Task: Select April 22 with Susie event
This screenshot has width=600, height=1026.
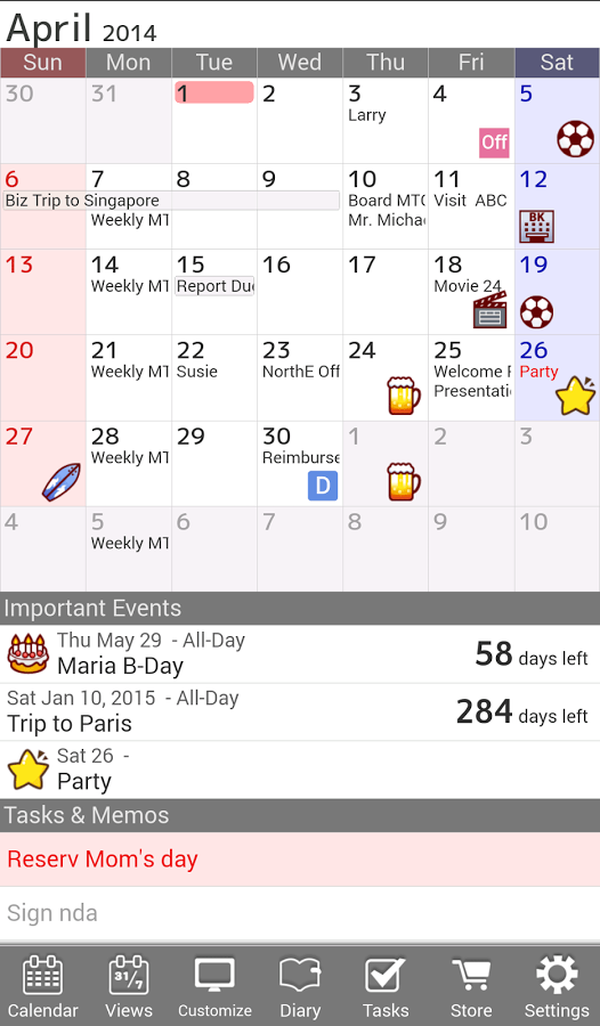Action: coord(214,378)
